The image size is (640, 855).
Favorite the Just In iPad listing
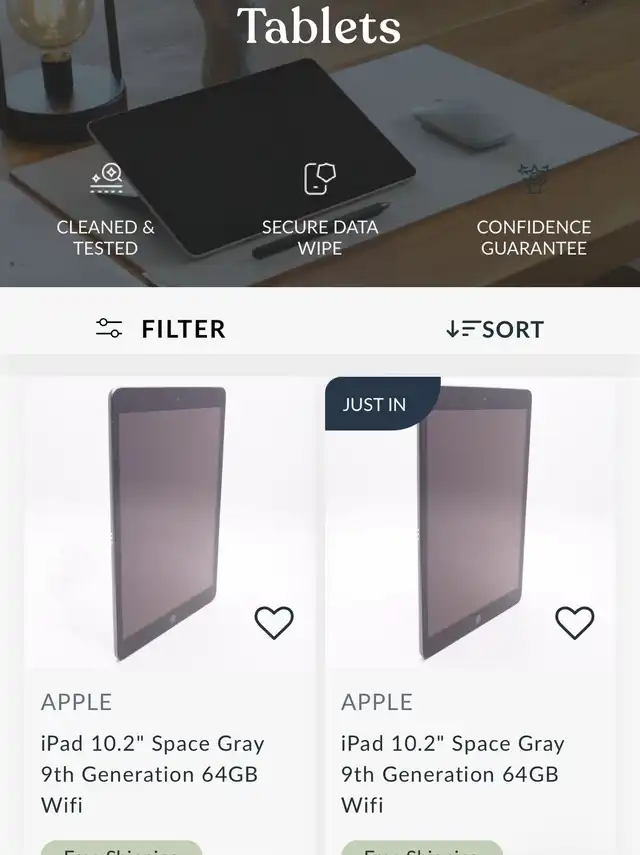(574, 623)
